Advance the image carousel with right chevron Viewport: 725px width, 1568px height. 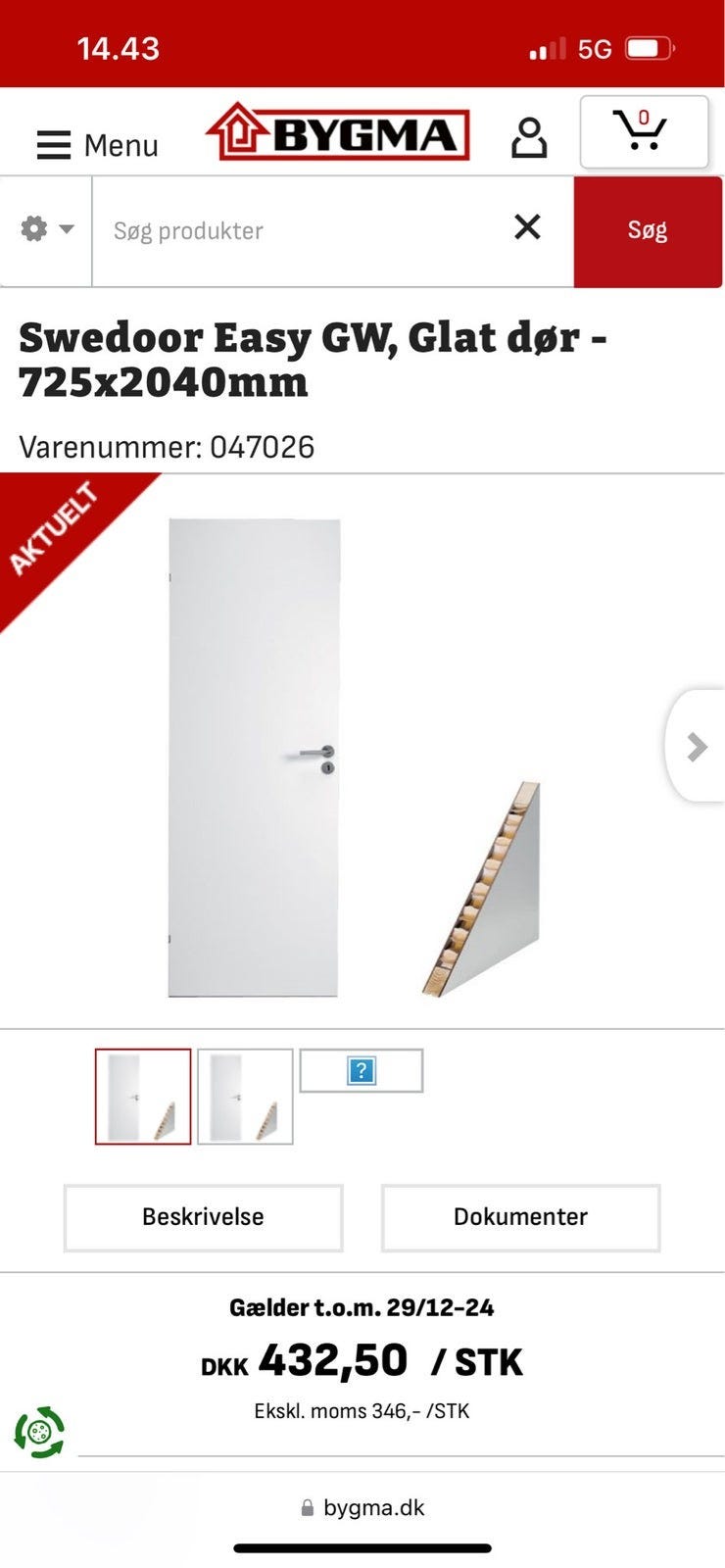[698, 747]
